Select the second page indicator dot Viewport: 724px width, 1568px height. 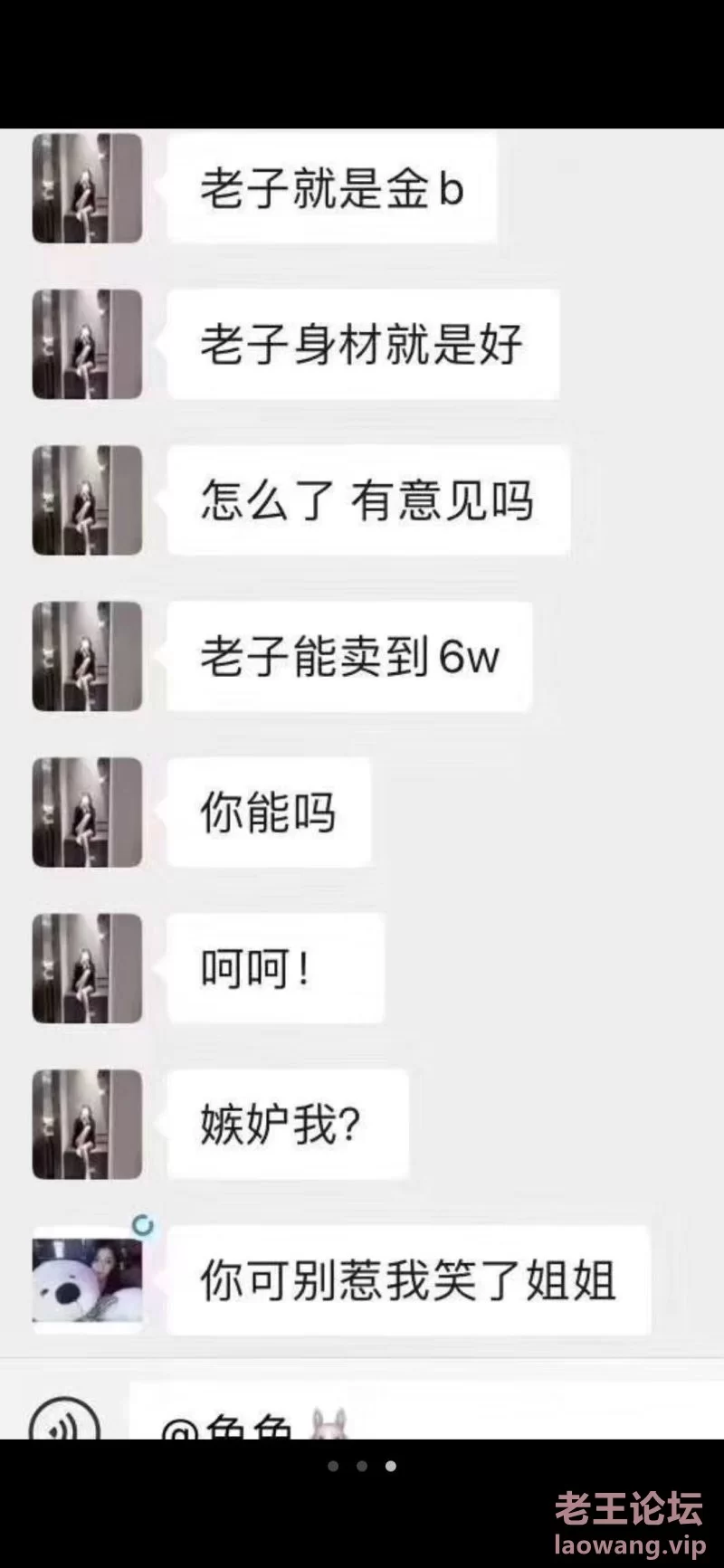coord(362,1466)
